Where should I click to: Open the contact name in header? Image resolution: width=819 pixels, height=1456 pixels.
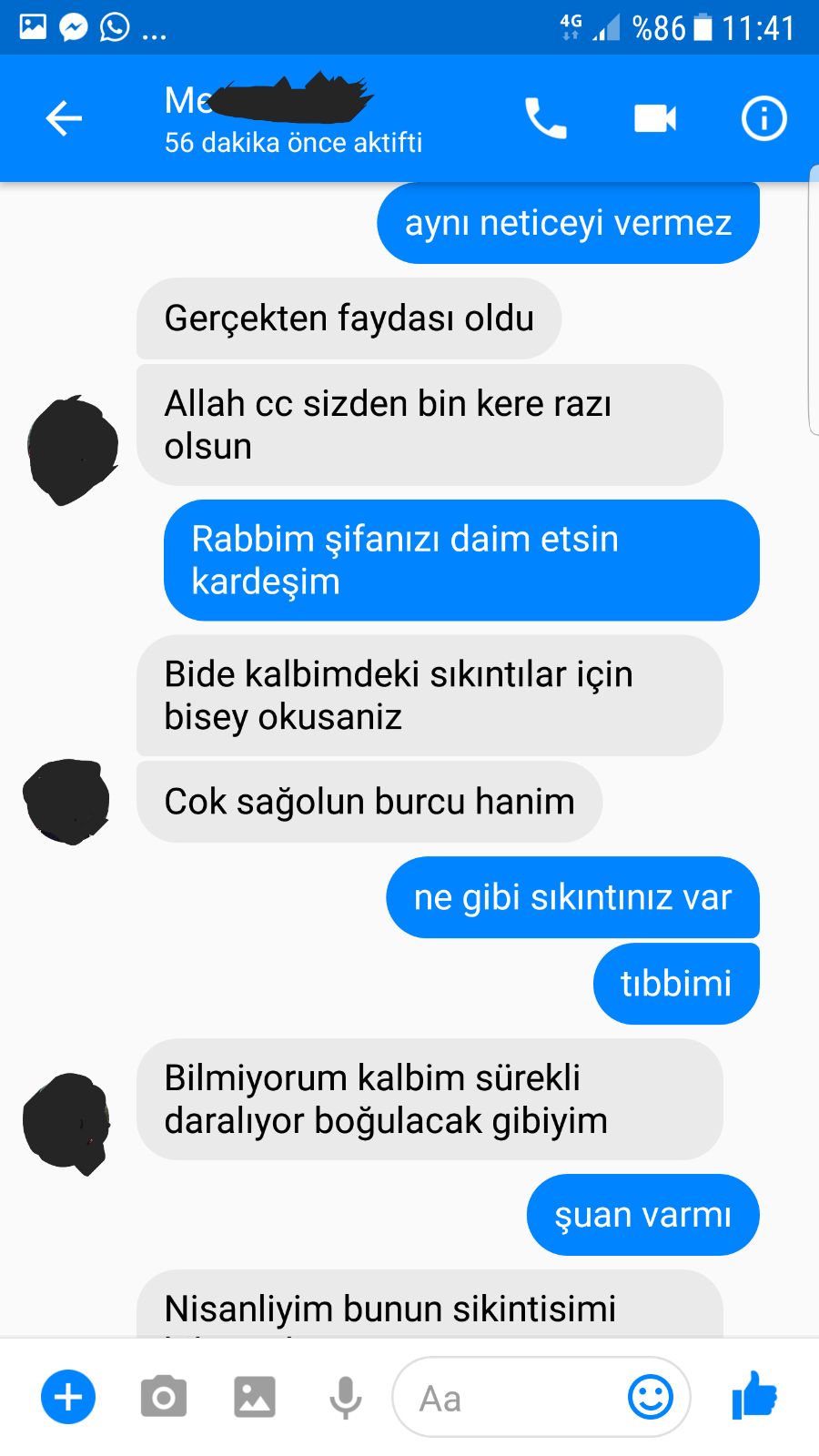point(268,100)
